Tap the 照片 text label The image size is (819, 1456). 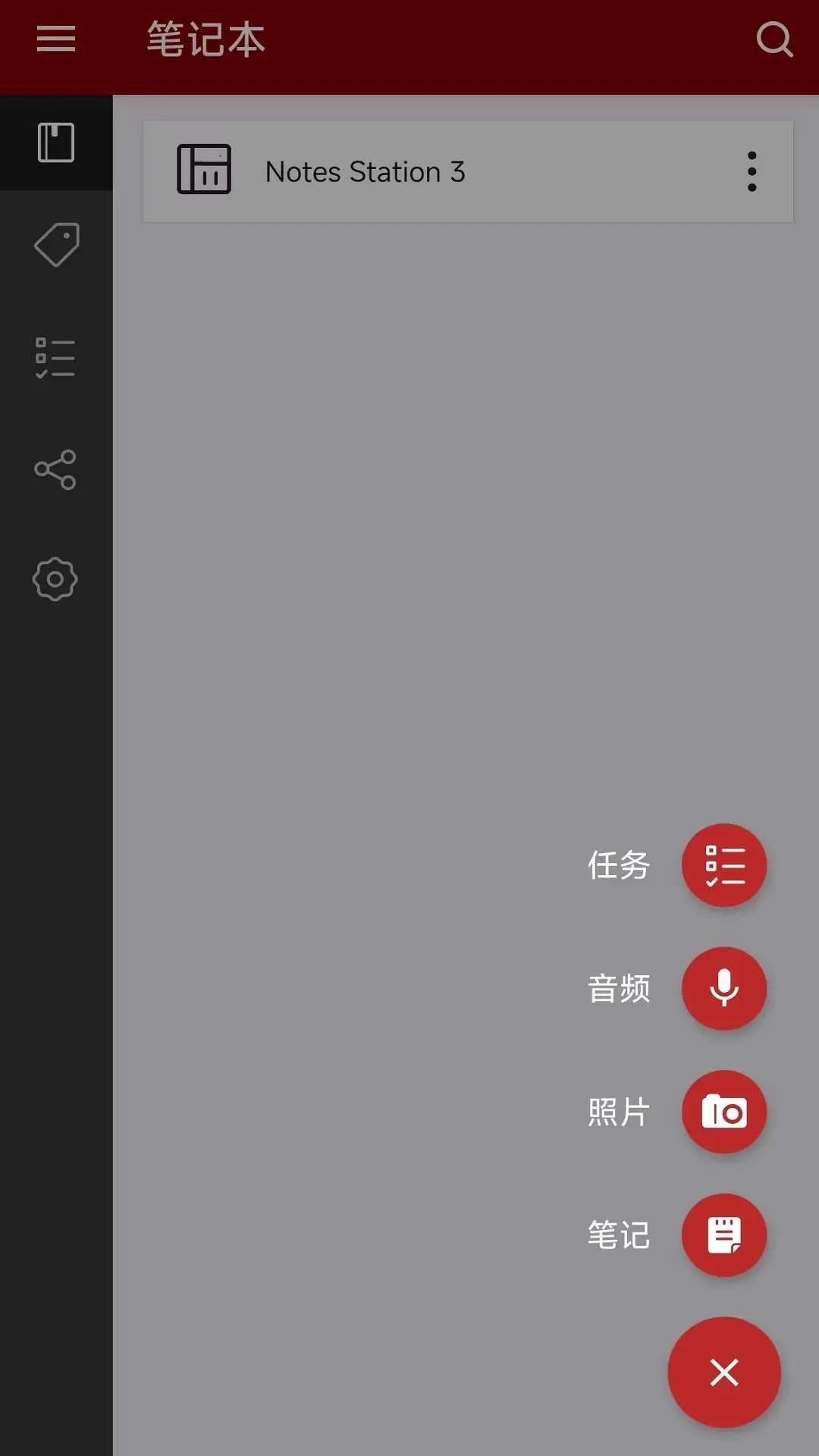[x=620, y=1112]
